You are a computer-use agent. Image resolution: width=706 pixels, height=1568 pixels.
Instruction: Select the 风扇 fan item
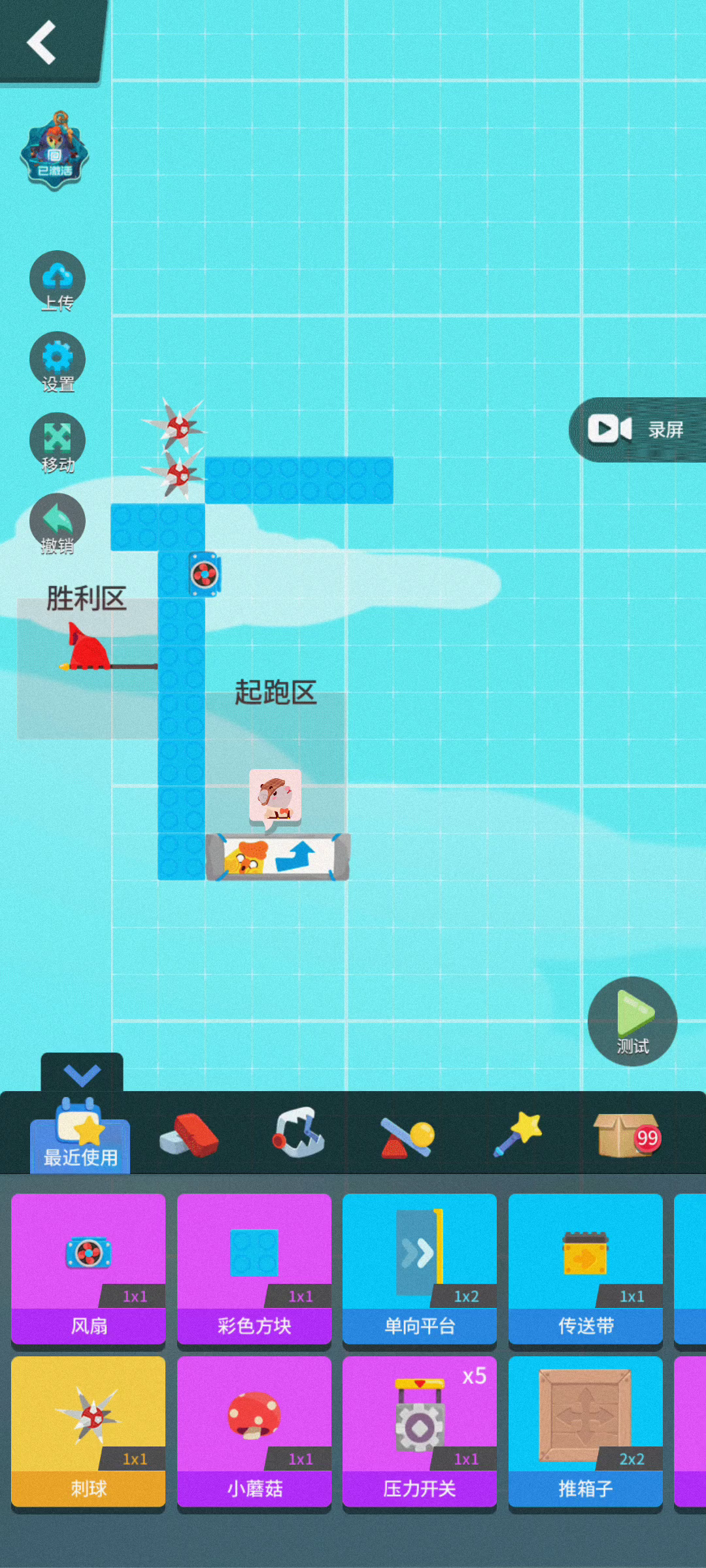click(x=88, y=1269)
